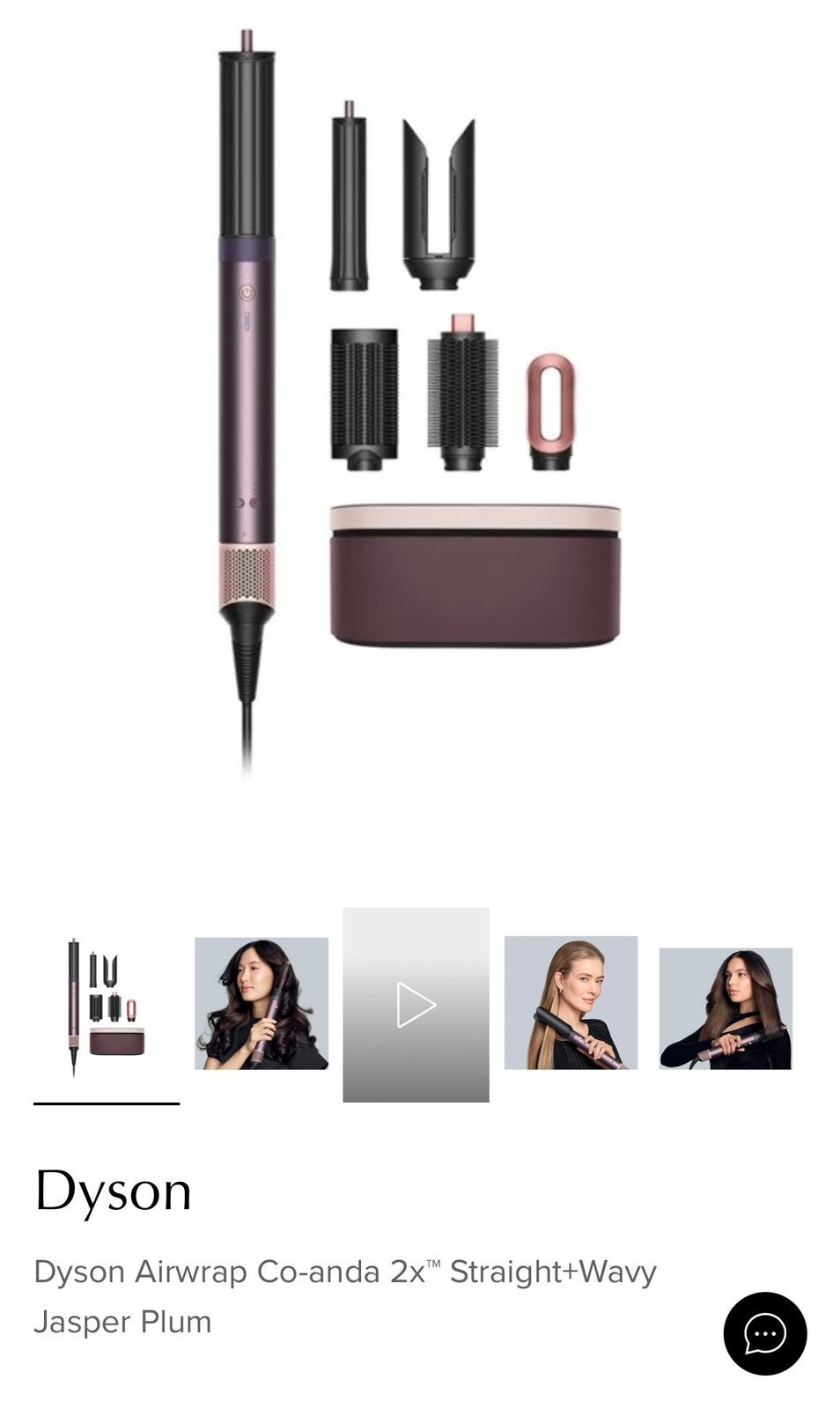View the thumbnail of woman with curly dark hair

pos(261,1004)
